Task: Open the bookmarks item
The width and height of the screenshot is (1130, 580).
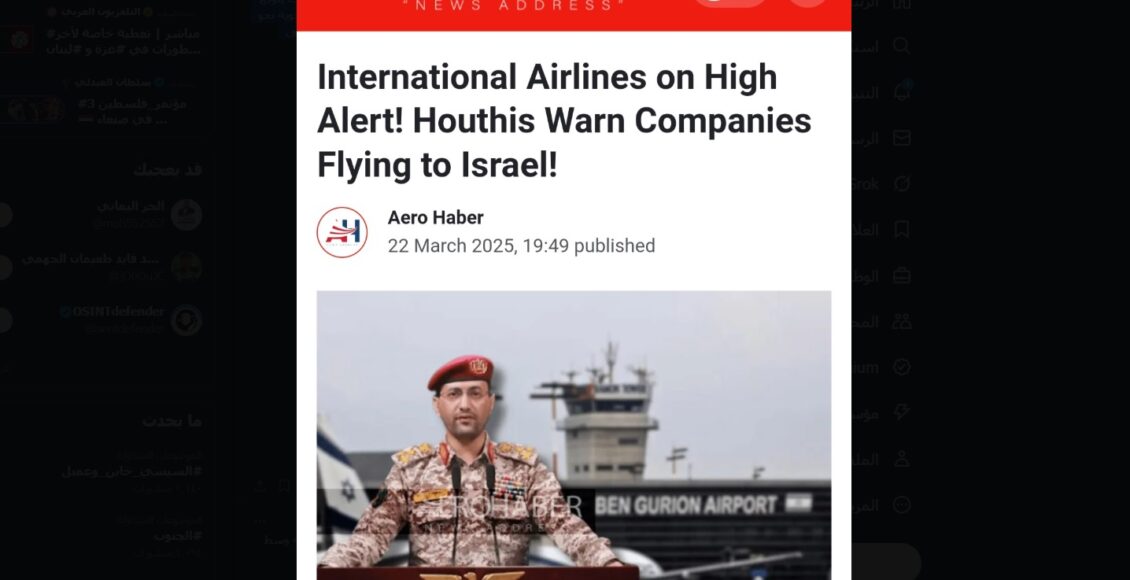Action: (901, 229)
